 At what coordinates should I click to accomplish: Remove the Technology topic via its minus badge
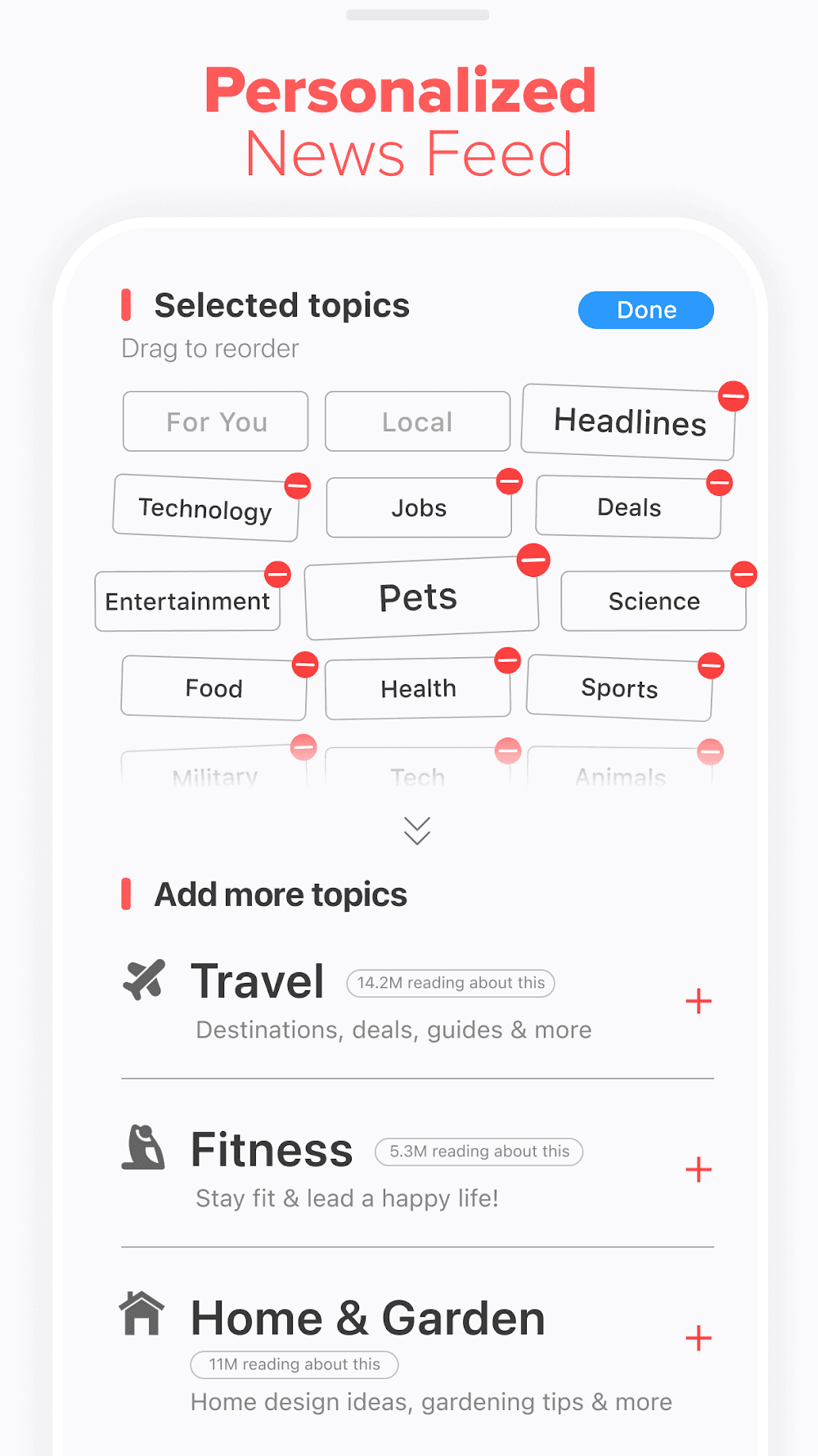click(x=298, y=486)
